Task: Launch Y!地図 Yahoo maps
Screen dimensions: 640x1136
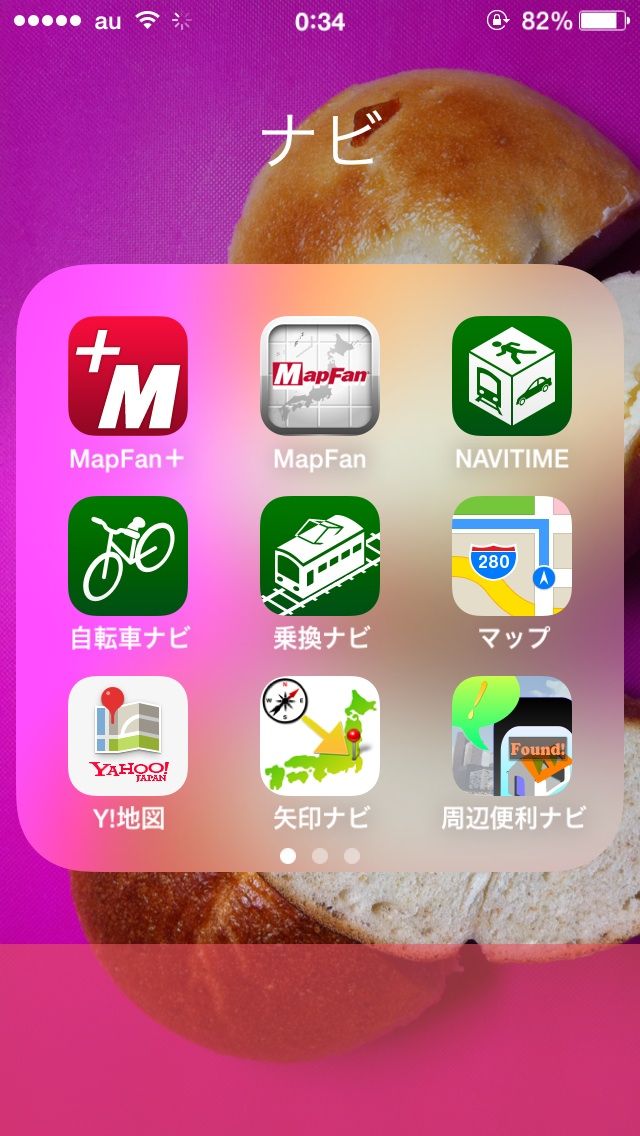Action: [128, 736]
